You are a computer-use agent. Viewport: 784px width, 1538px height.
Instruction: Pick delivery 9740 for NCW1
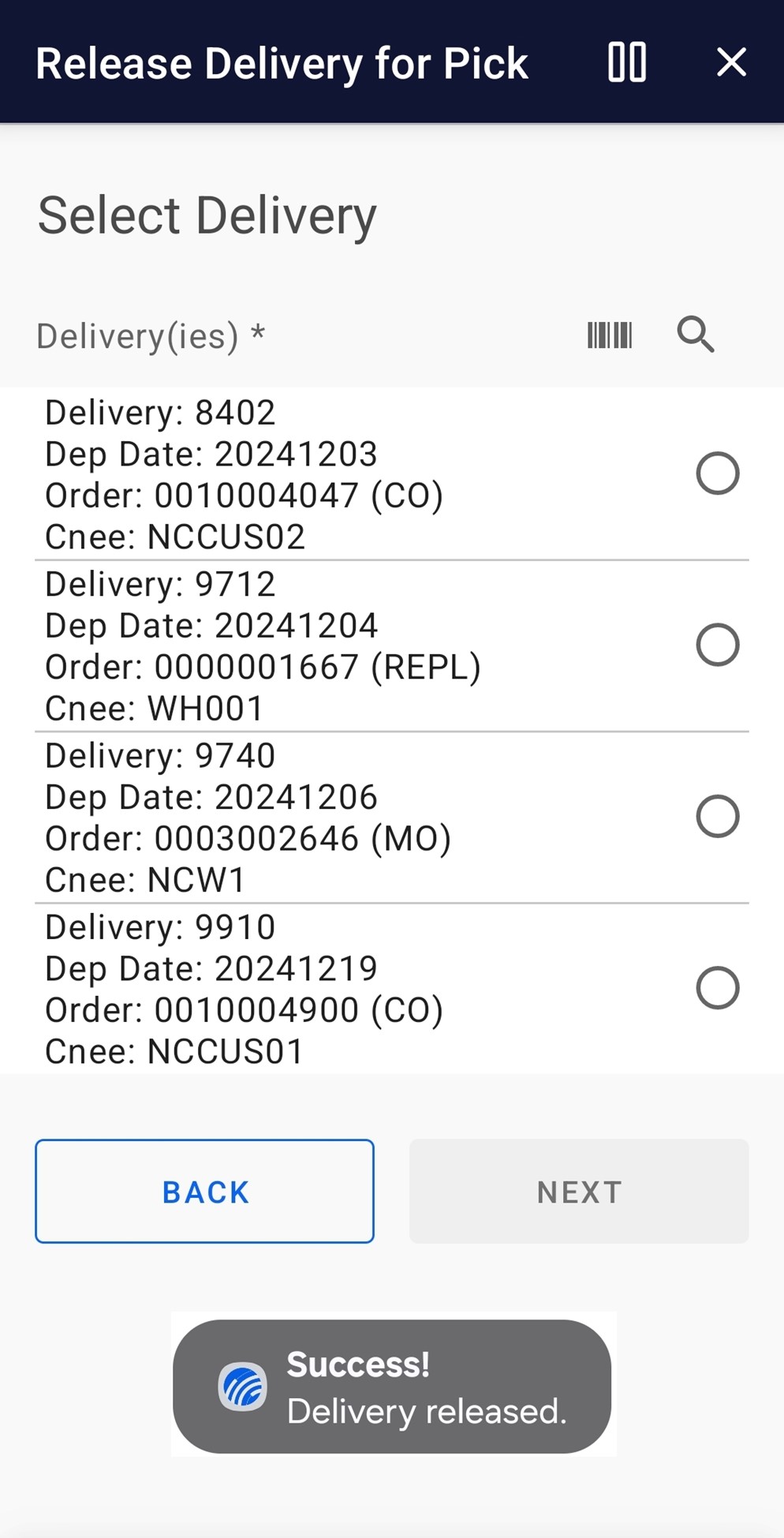tap(717, 816)
